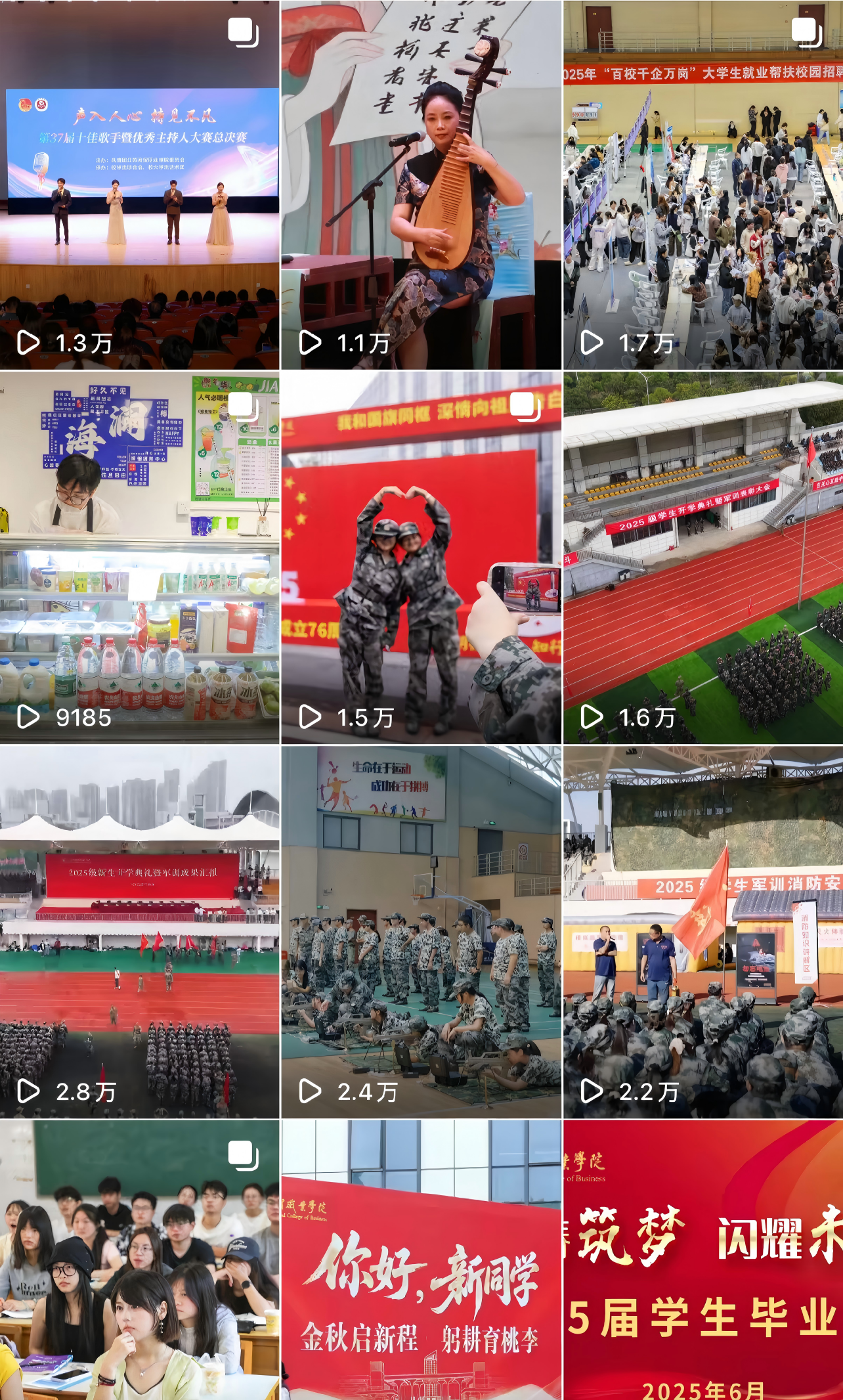Screen dimensions: 843x1400
Task: Open the 2.8万 opening ceremony video
Action: [x=139, y=932]
